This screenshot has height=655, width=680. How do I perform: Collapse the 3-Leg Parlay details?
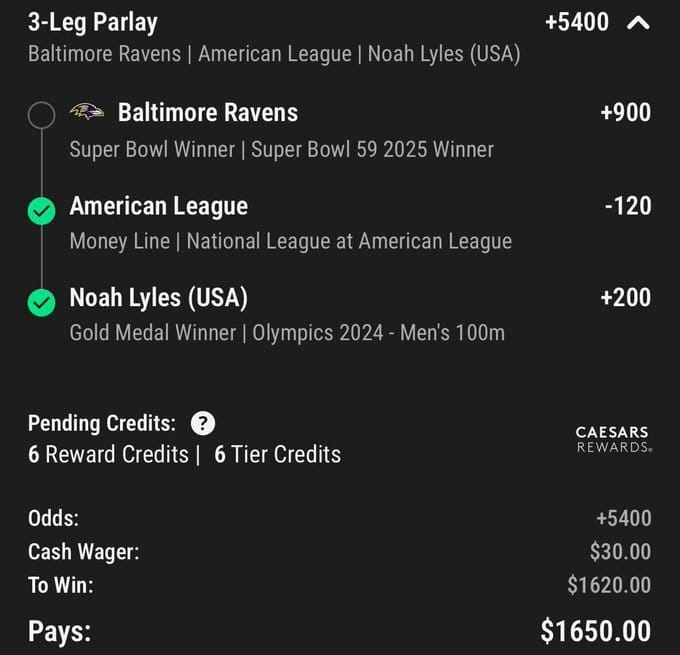(638, 22)
